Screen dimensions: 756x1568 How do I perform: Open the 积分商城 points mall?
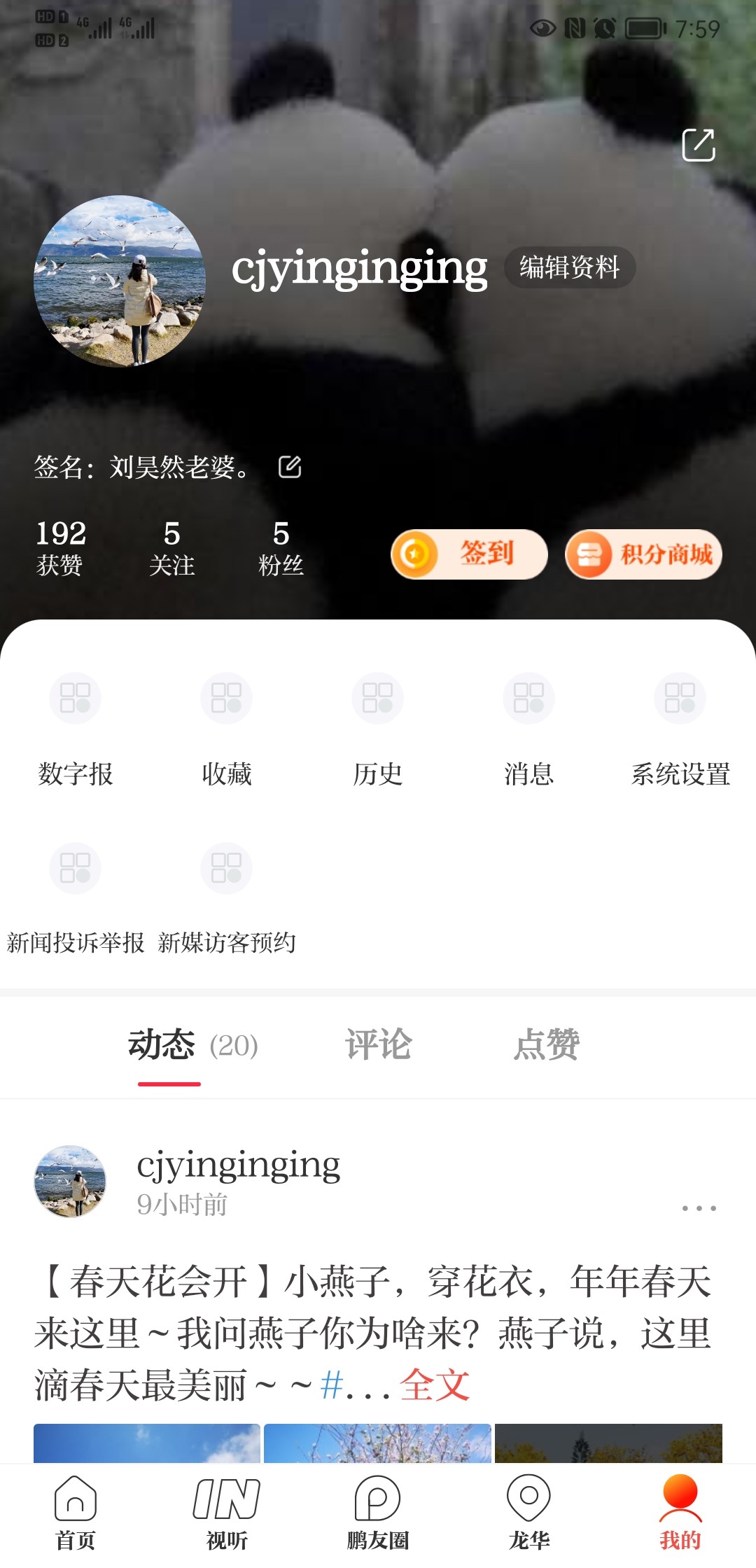pos(643,554)
